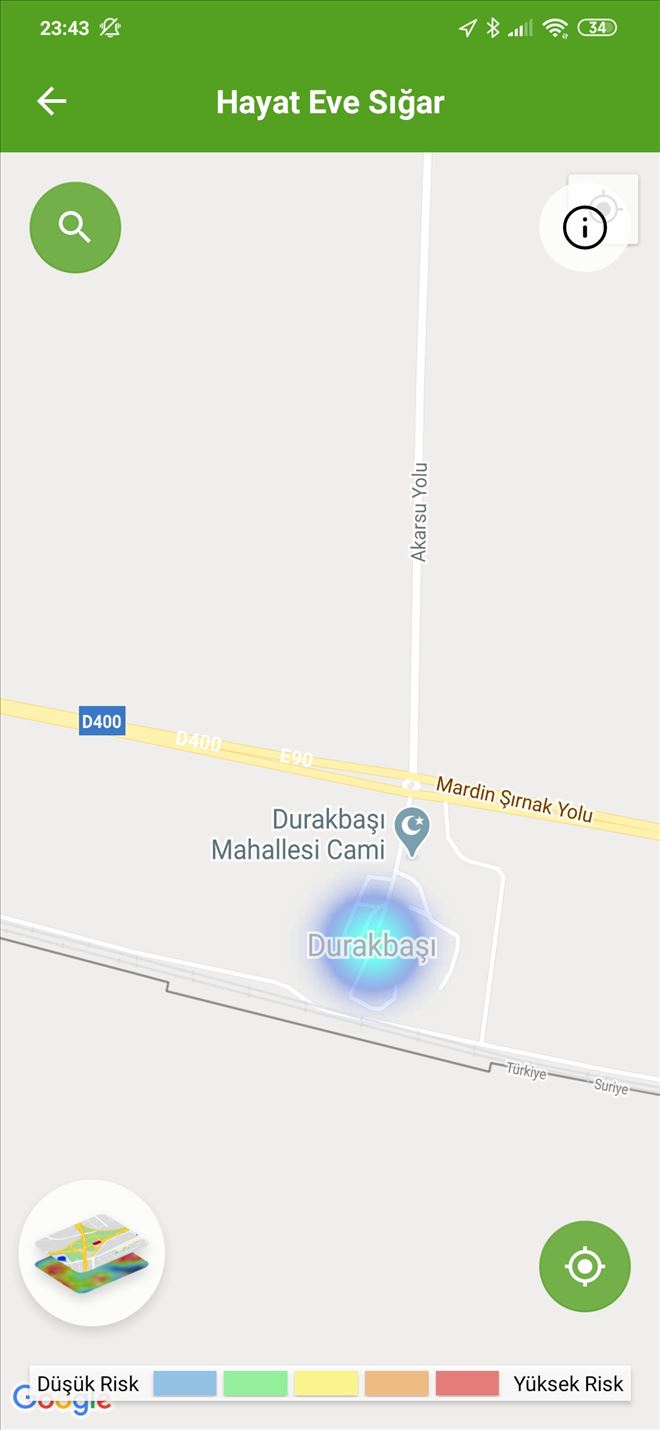Open the map search button
This screenshot has height=1430, width=660.
(x=75, y=228)
